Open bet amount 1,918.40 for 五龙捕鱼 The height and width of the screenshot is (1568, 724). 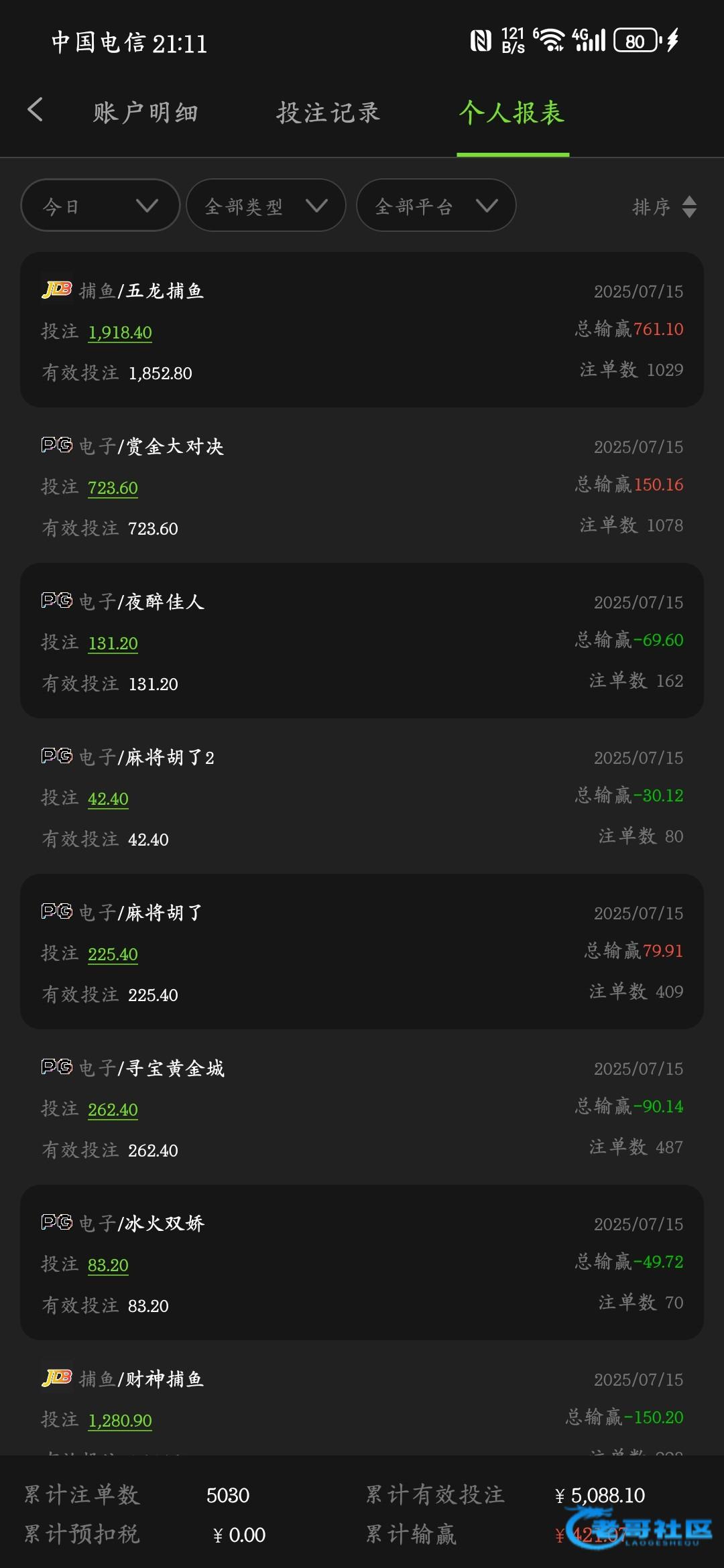tap(120, 332)
